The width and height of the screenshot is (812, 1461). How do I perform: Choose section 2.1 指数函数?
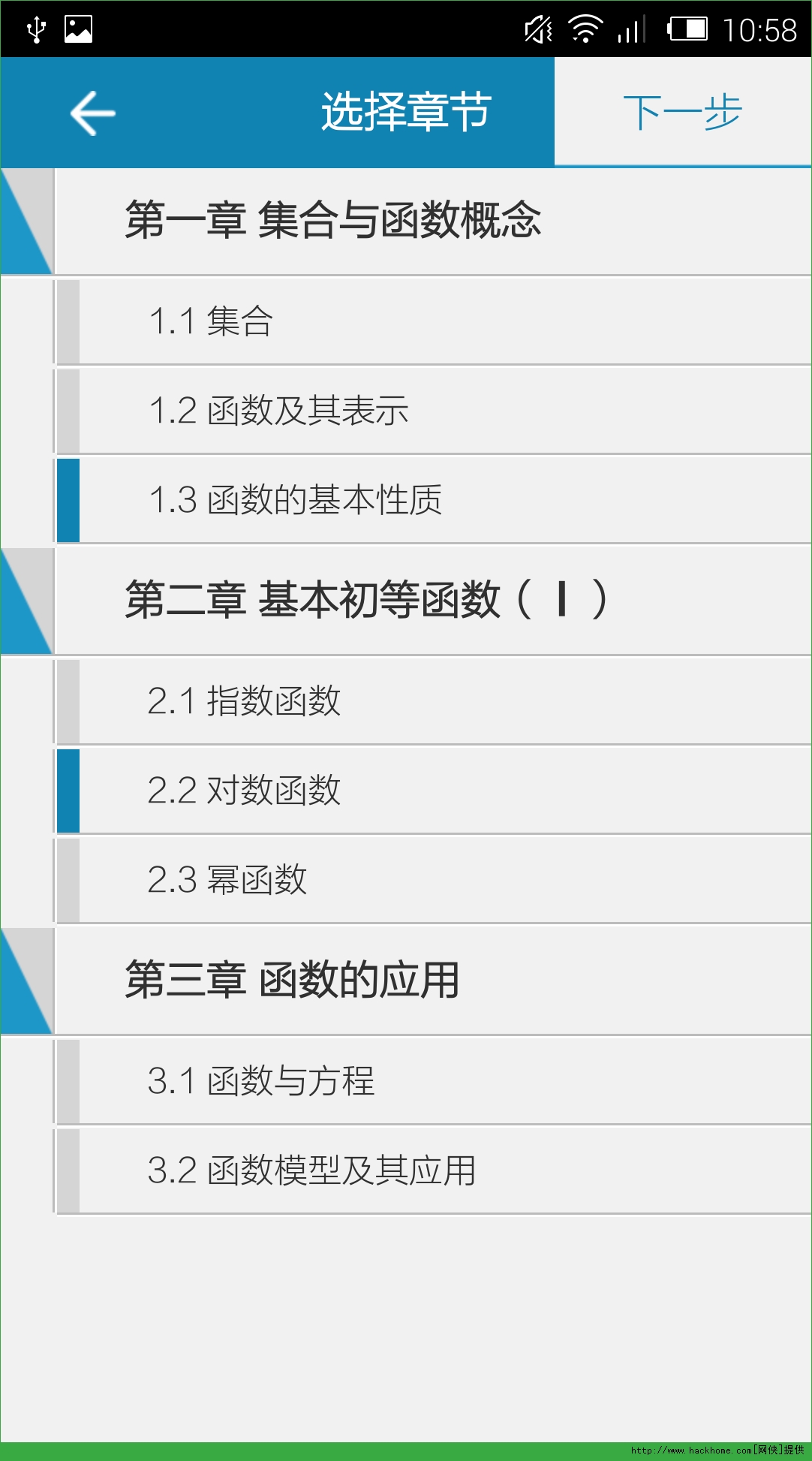click(x=434, y=701)
